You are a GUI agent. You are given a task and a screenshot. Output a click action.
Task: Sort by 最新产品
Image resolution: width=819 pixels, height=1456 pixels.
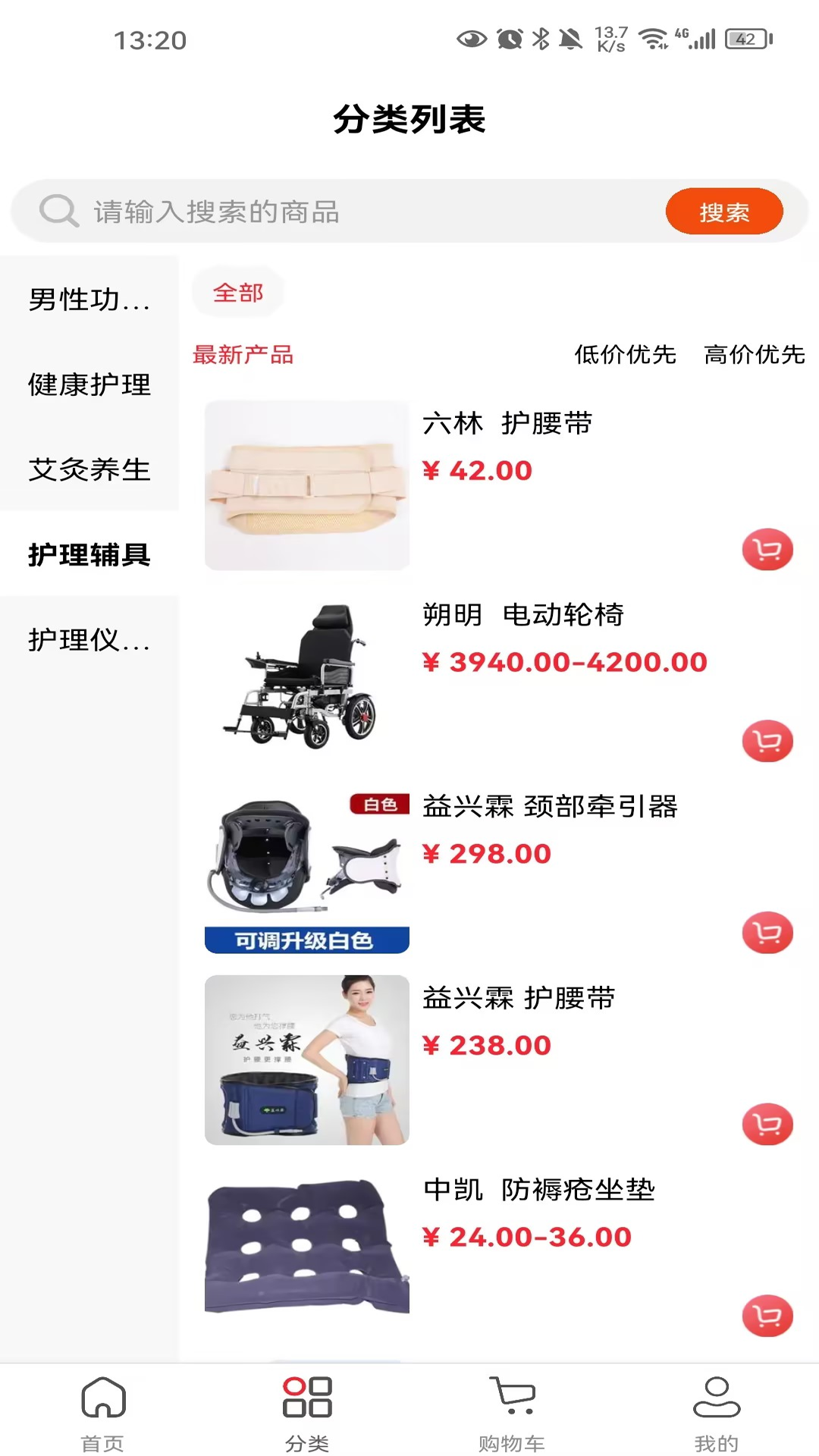[243, 354]
